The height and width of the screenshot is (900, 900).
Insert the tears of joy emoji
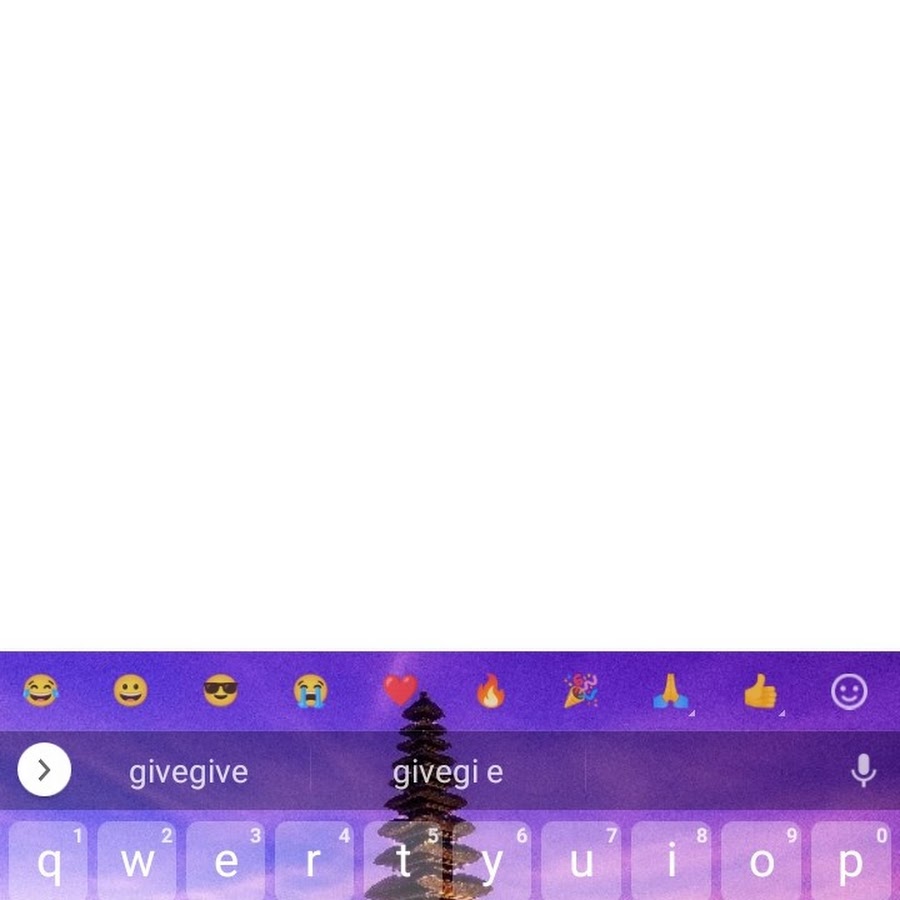pyautogui.click(x=41, y=690)
